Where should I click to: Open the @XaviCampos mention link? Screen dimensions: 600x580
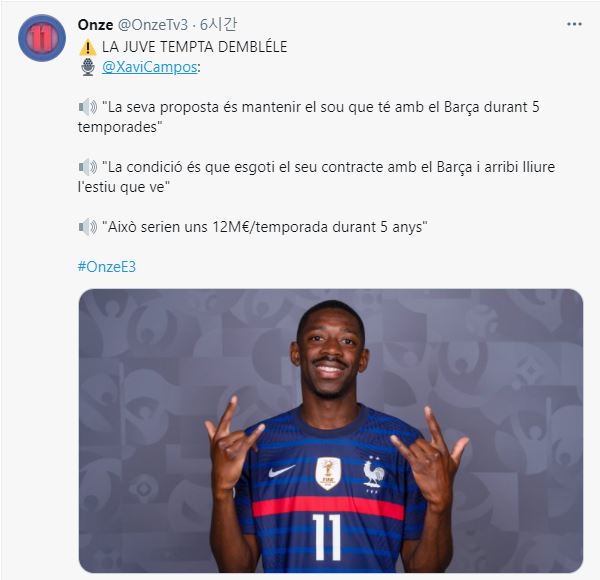point(149,67)
